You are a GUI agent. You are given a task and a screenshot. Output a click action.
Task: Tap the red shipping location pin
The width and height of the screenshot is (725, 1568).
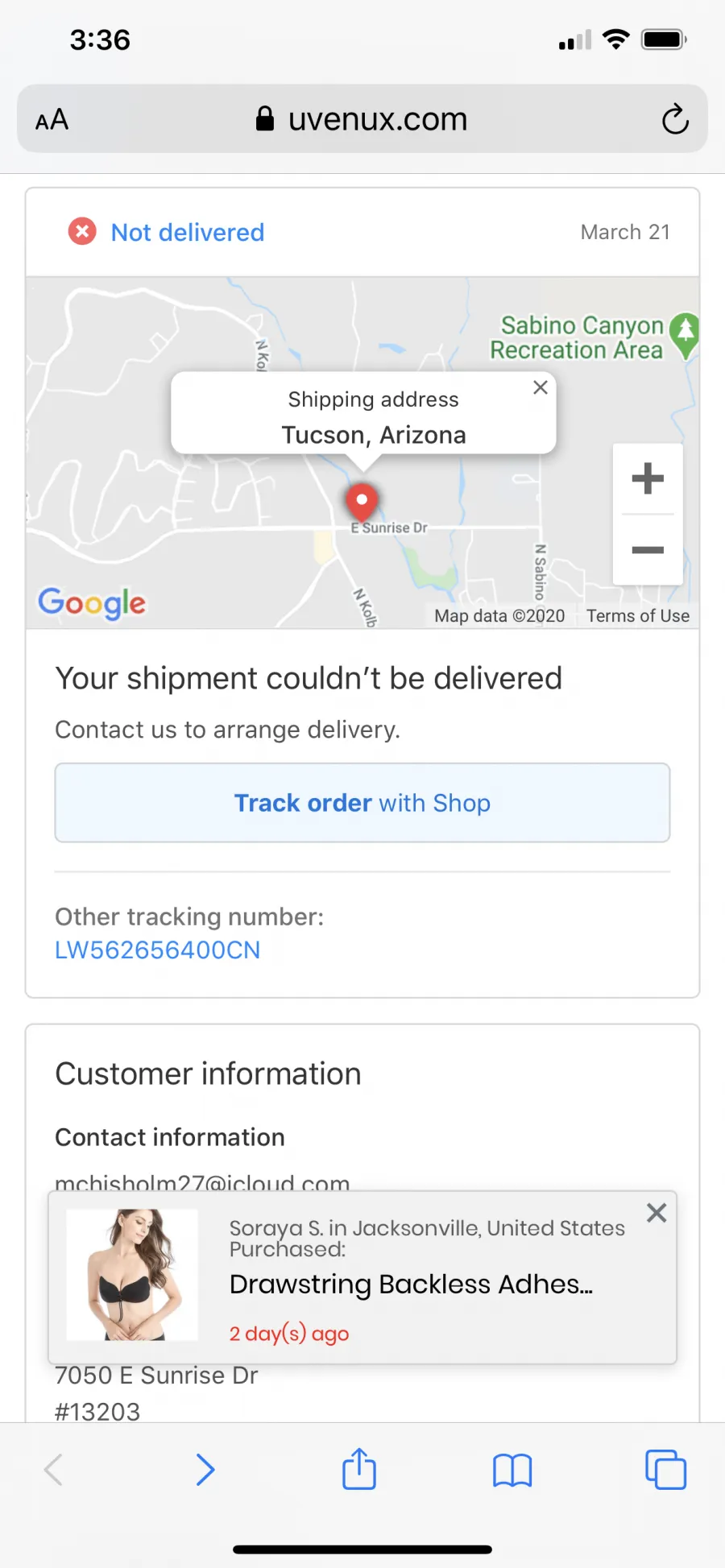(x=362, y=503)
